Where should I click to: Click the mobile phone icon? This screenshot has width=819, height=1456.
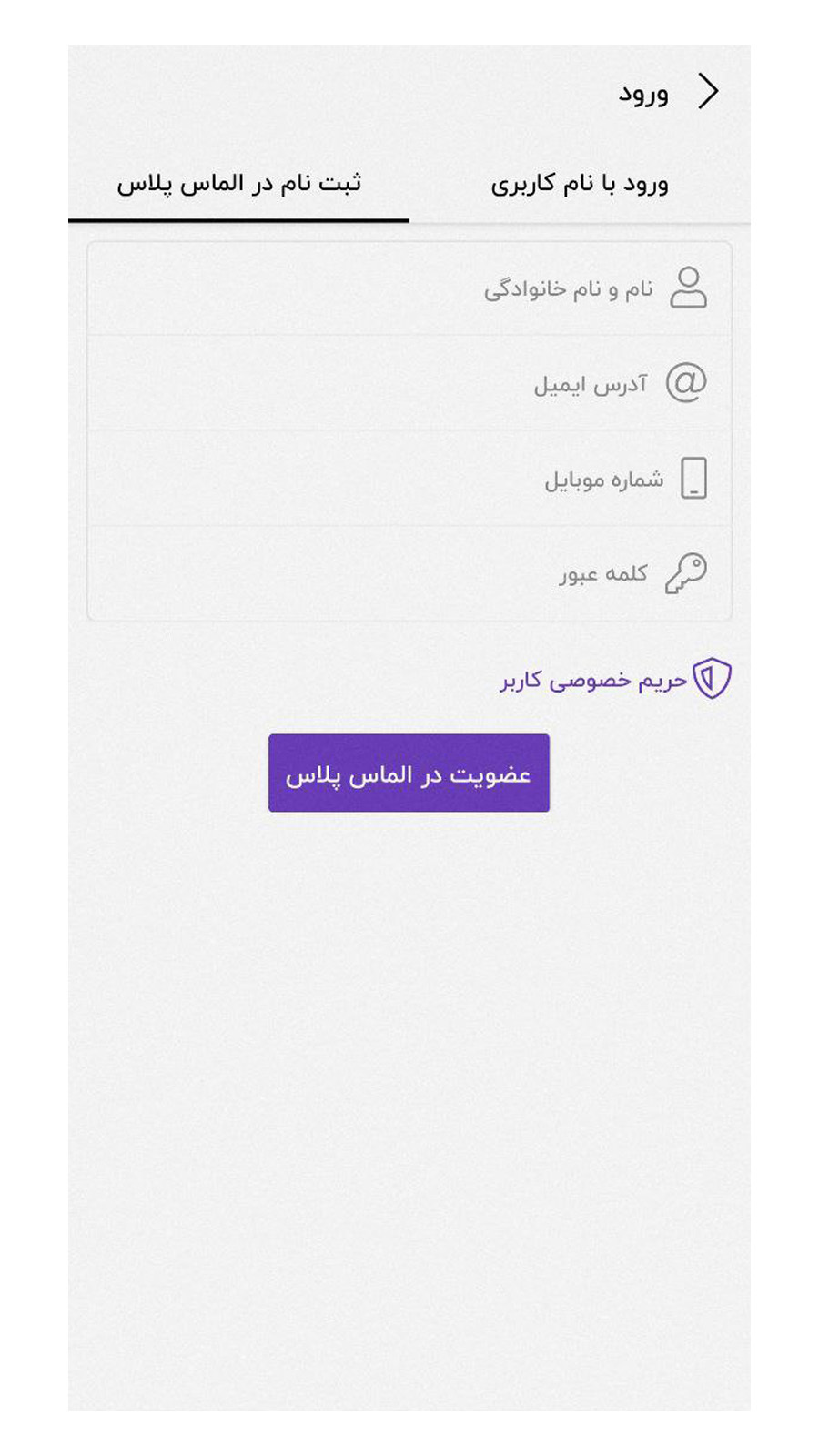pos(695,478)
